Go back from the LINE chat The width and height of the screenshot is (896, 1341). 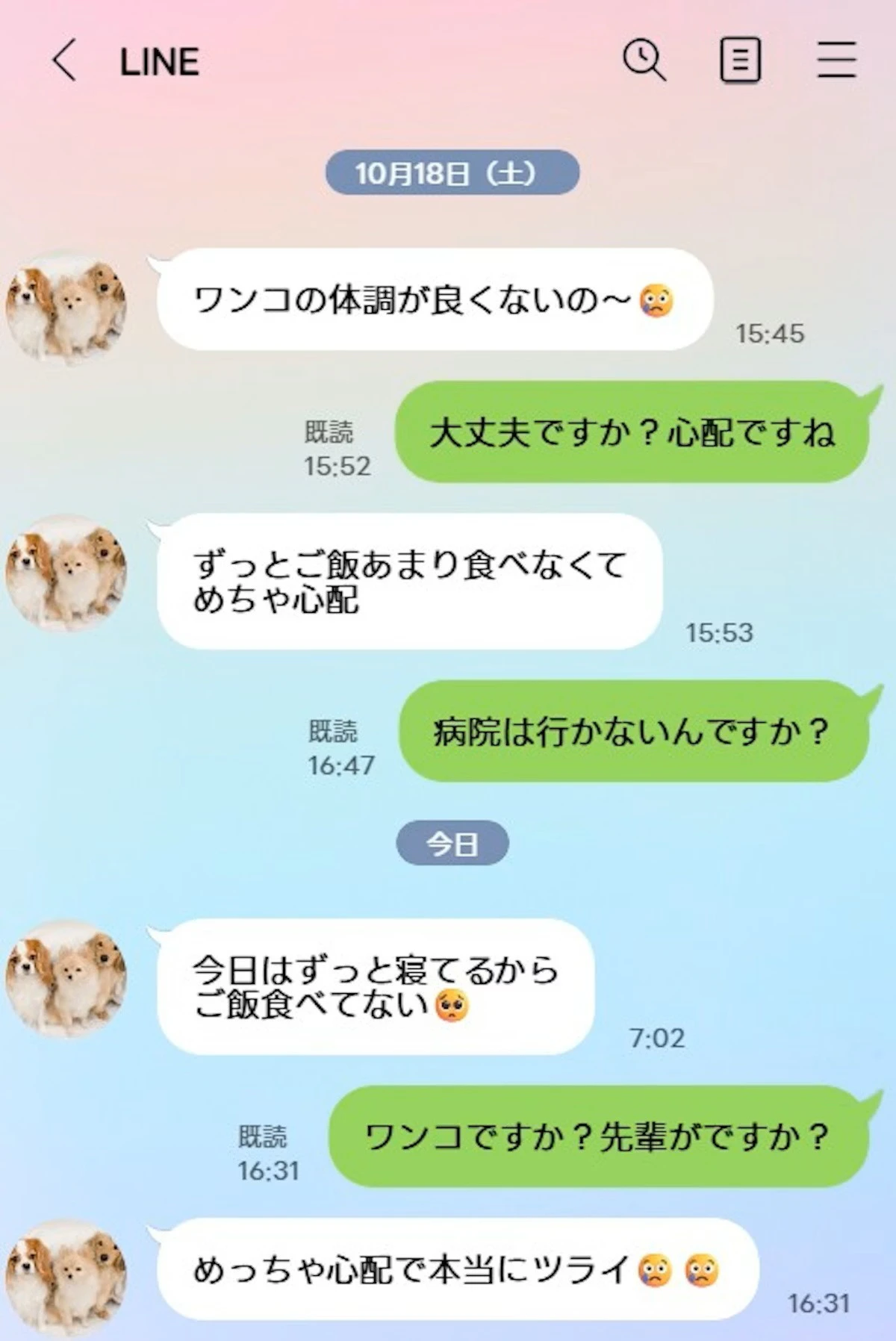[64, 60]
